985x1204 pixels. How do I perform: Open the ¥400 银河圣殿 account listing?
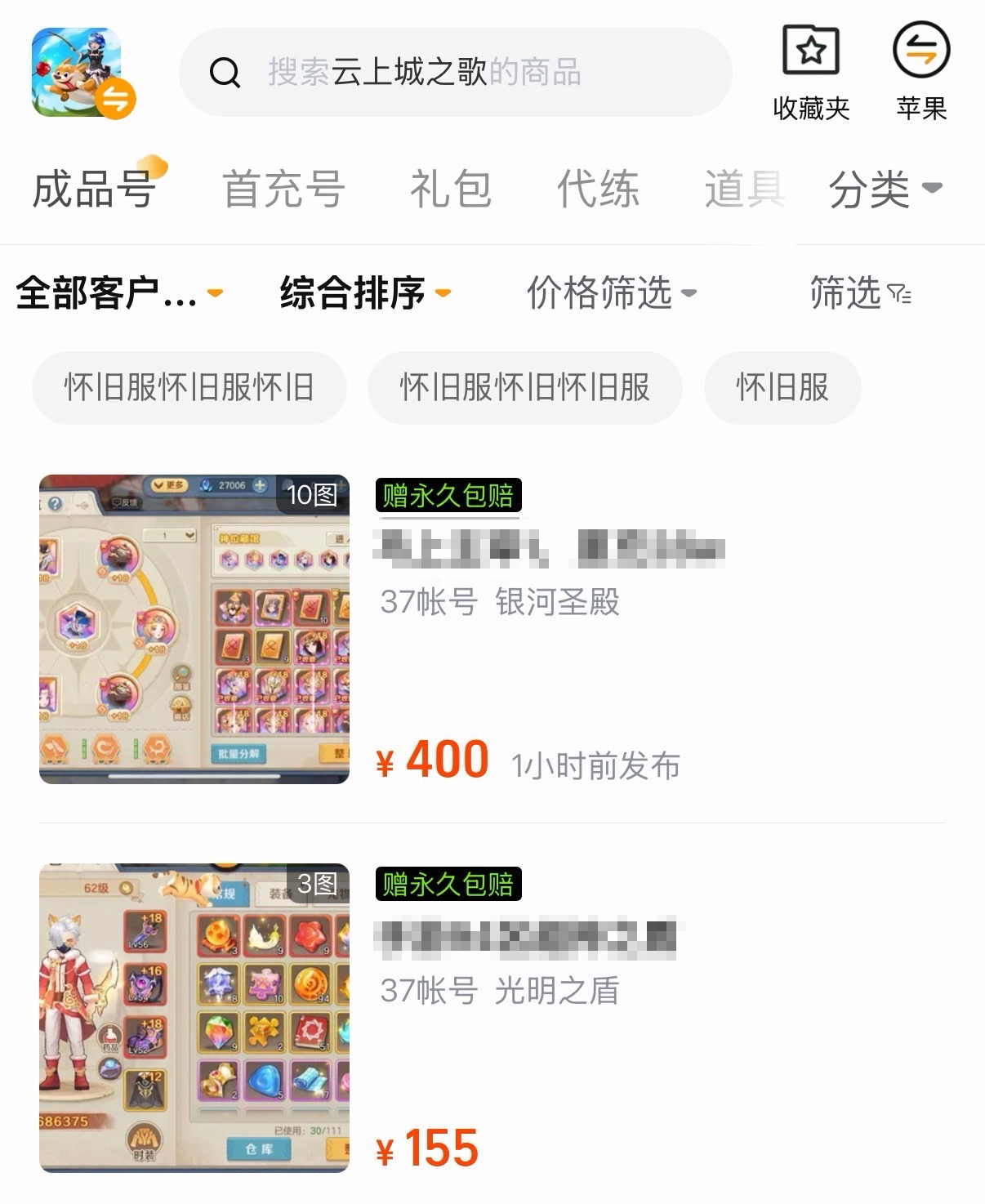(490, 629)
